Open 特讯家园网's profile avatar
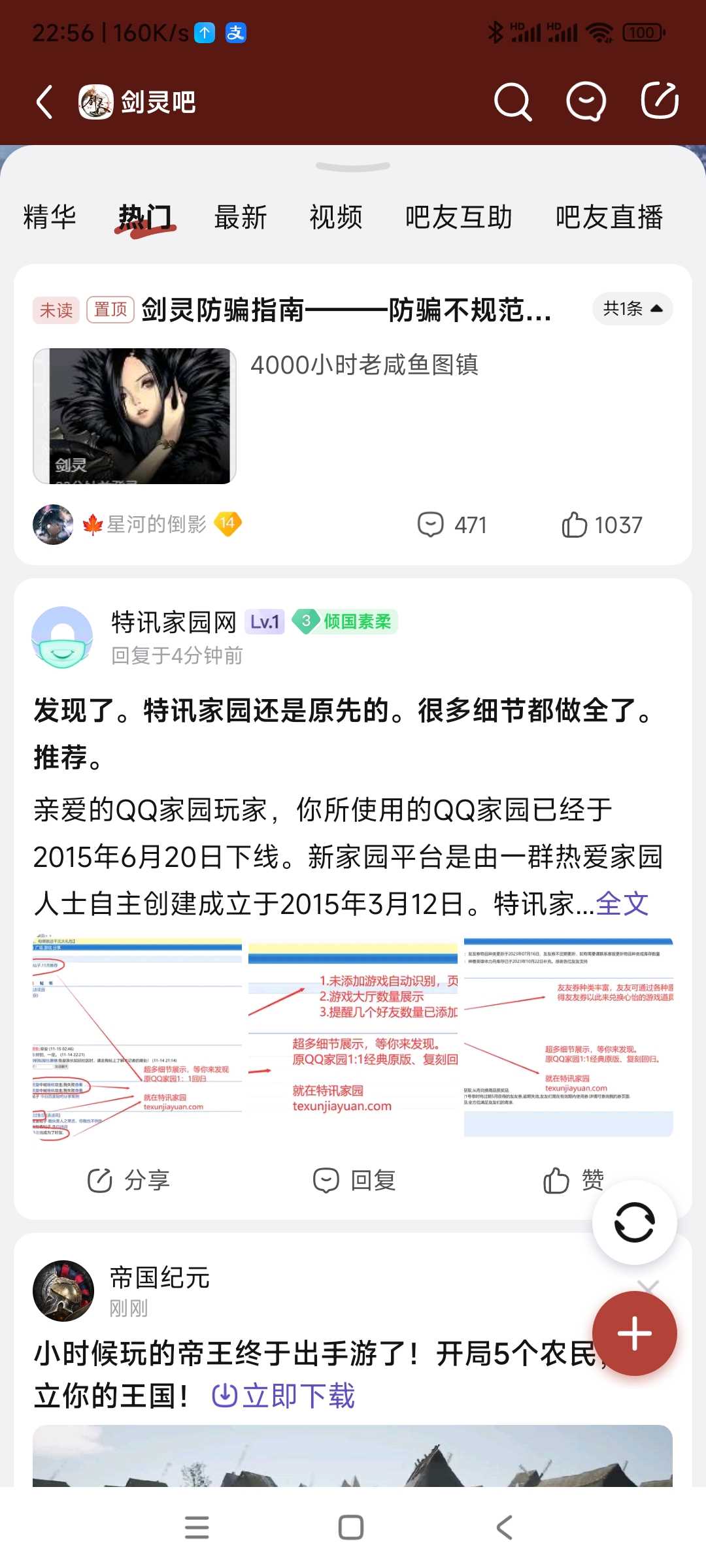This screenshot has width=706, height=1568. click(63, 637)
